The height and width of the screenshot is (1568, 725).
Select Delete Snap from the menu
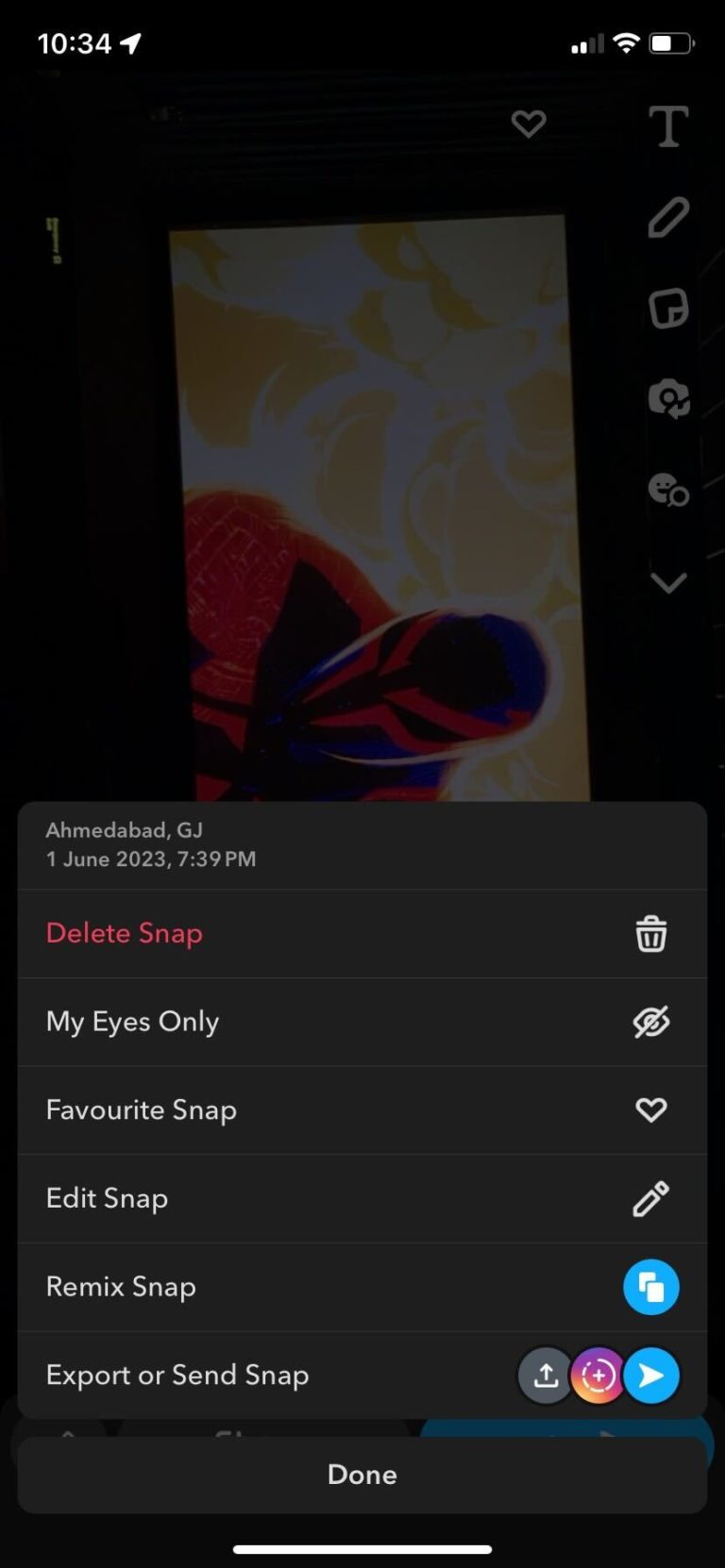[124, 934]
